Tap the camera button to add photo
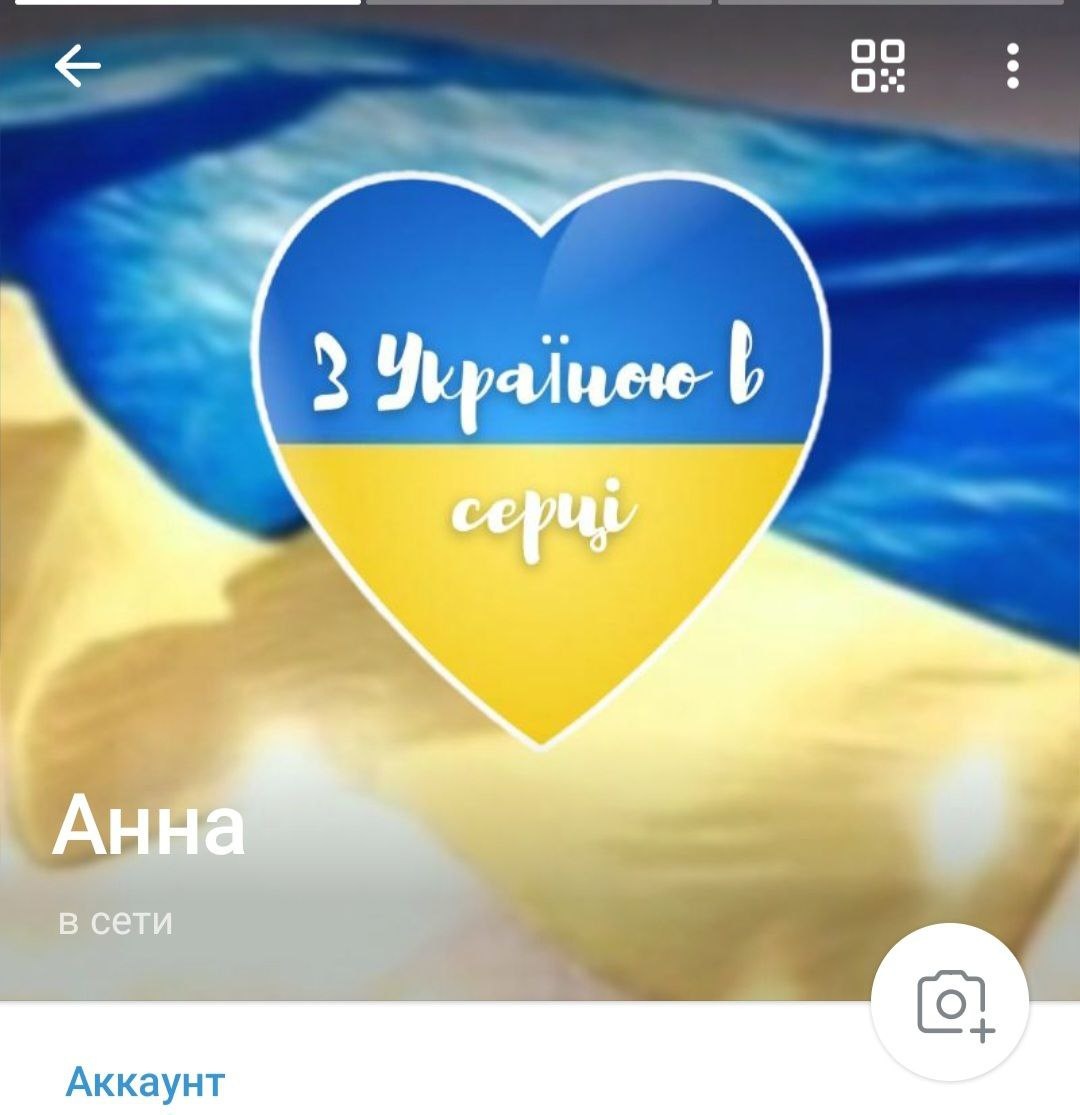Image resolution: width=1080 pixels, height=1115 pixels. tap(951, 1003)
